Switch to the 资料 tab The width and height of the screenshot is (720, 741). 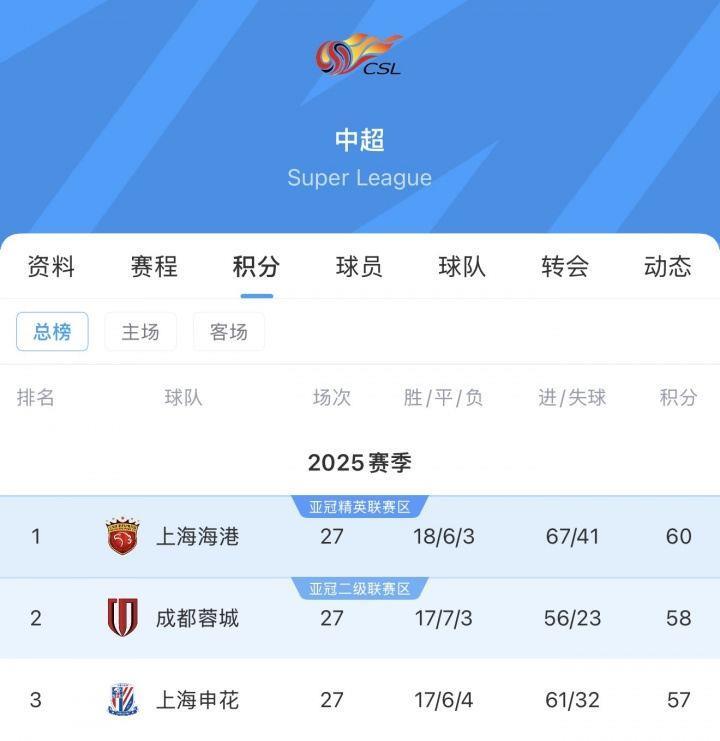51,266
